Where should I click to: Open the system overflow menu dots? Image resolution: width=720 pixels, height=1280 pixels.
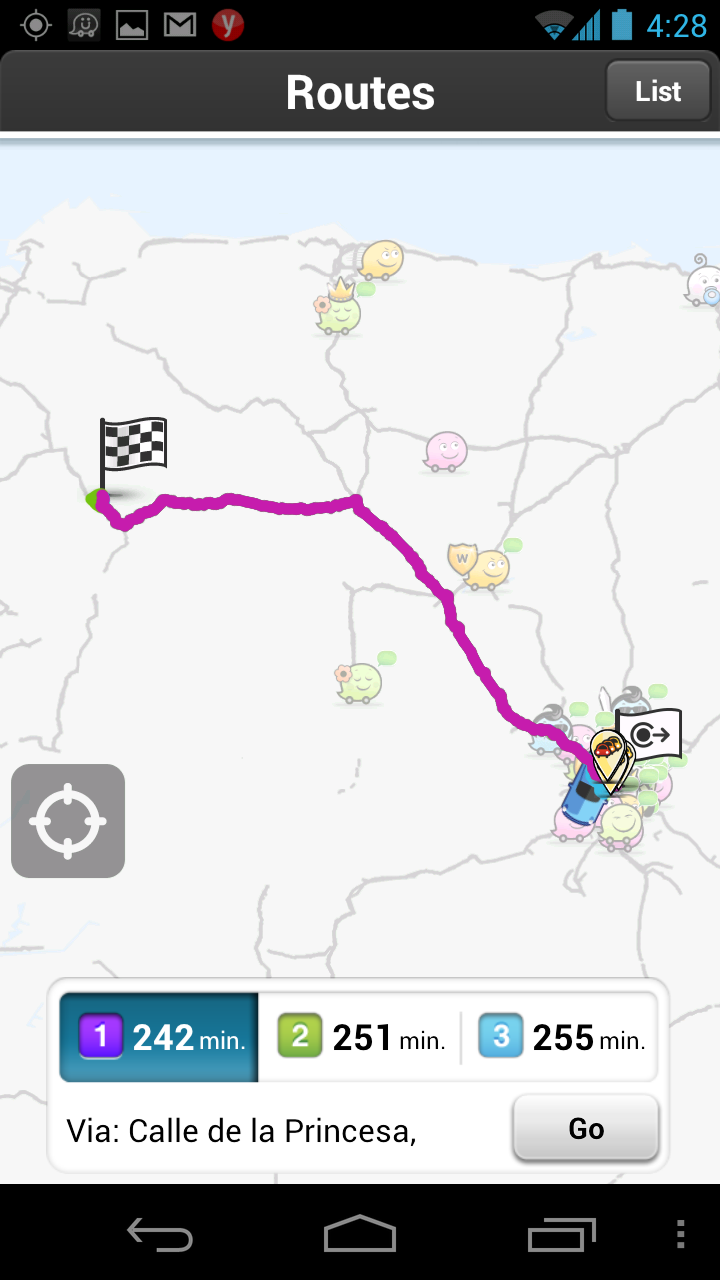[681, 1234]
